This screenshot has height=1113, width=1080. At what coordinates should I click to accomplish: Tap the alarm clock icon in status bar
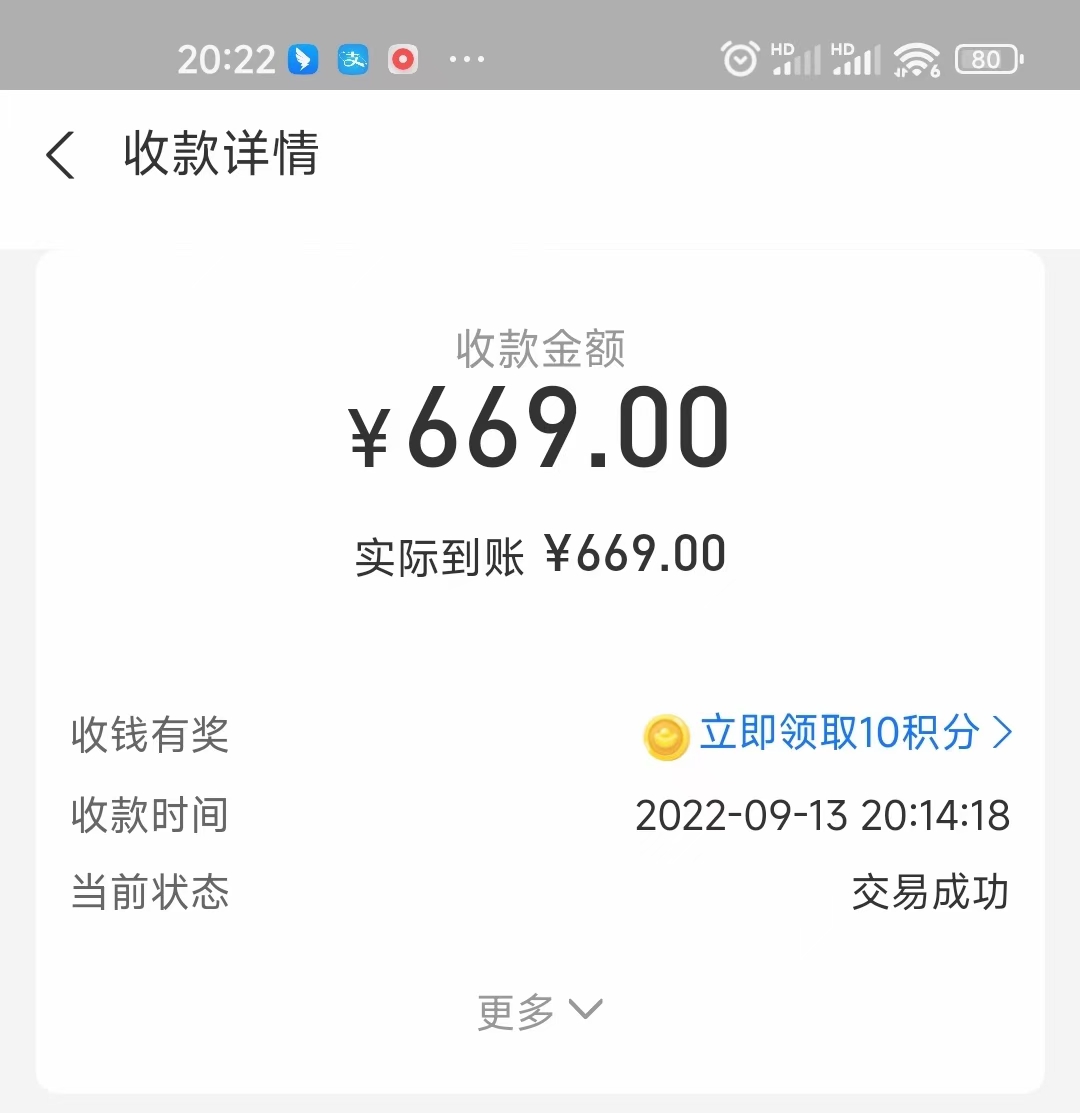739,59
